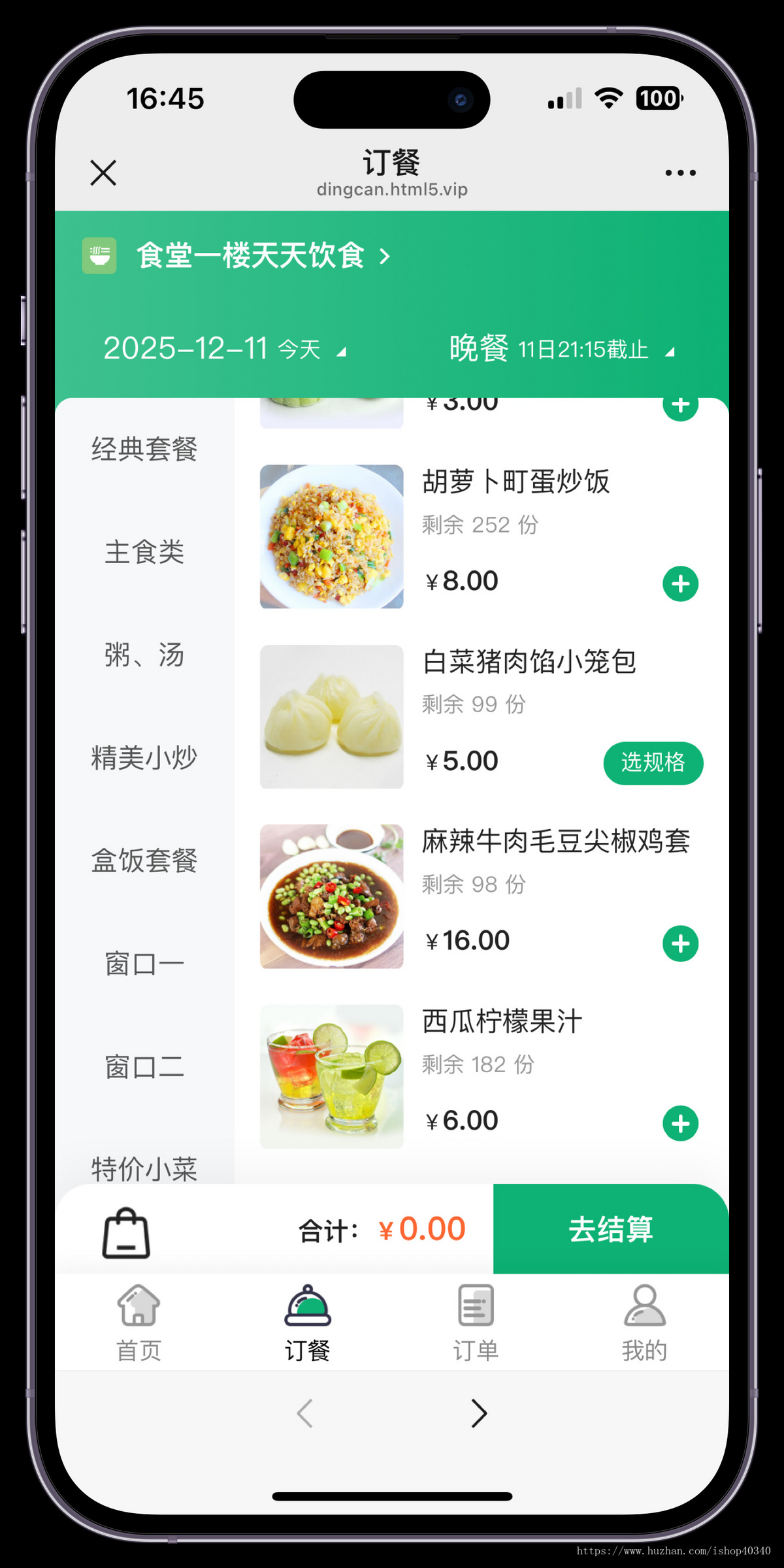Screen dimensions: 784x1568
Task: Choose specs for 白菜猪肉馅小笼包
Action: 653,762
